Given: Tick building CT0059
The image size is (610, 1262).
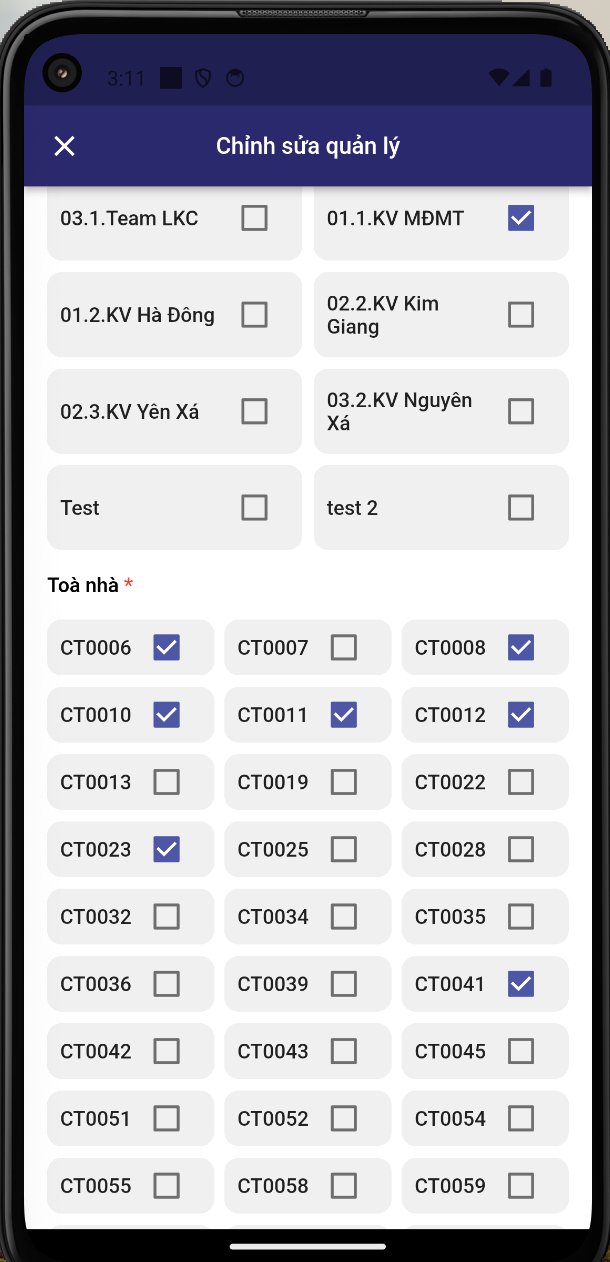Looking at the screenshot, I should point(521,1186).
